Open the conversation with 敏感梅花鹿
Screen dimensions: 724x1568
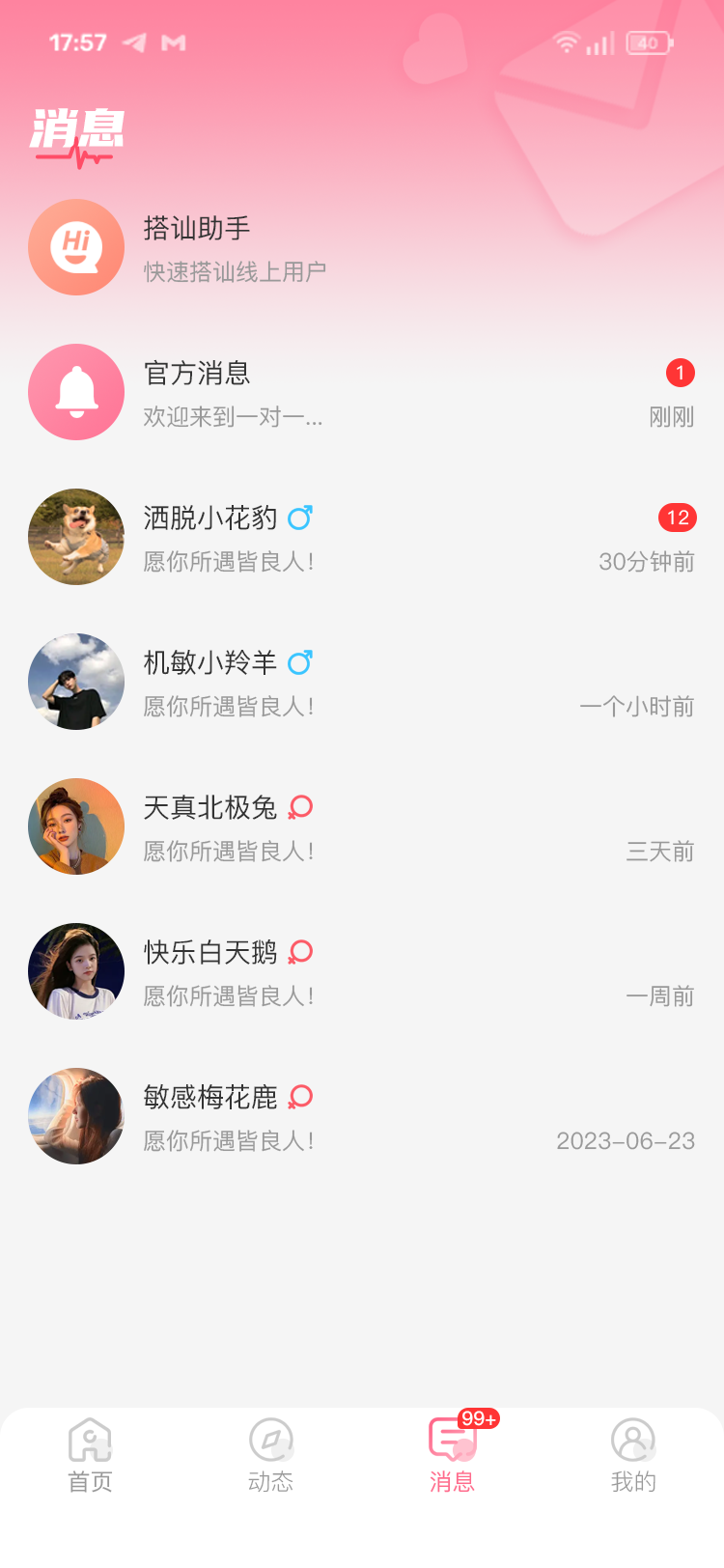pos(362,1116)
